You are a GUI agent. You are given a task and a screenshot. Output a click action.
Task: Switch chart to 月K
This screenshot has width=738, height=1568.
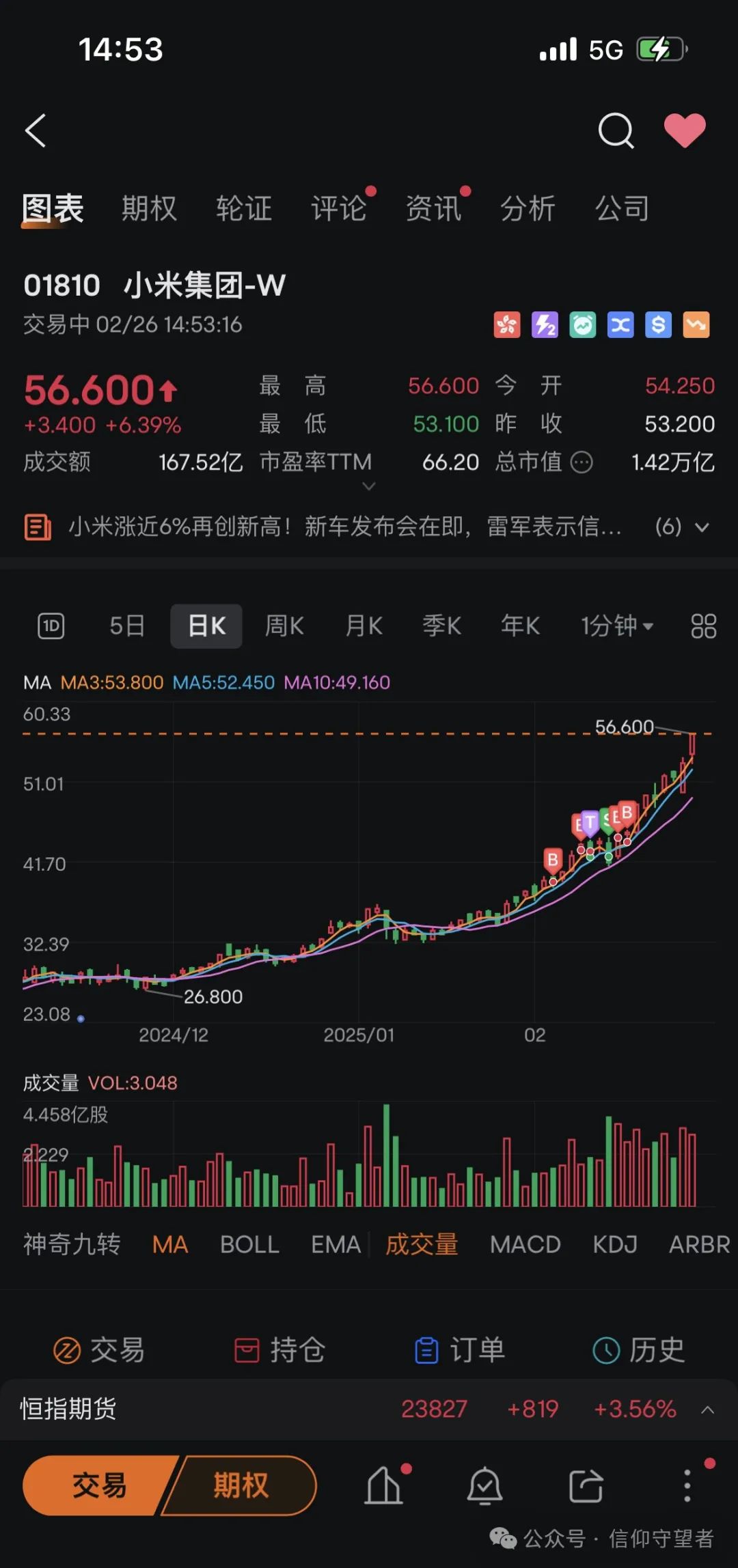coord(364,626)
